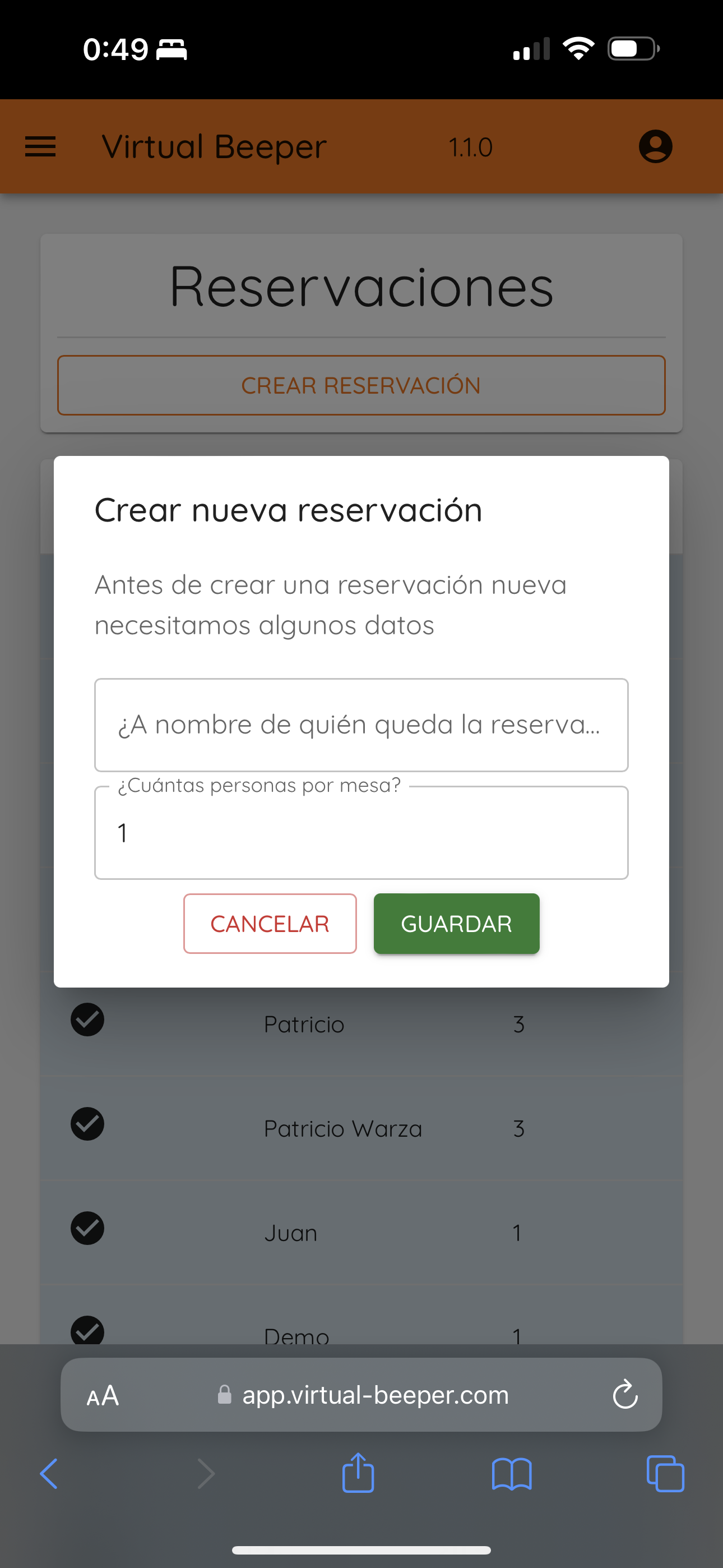The image size is (723, 1568).
Task: Open Safari's AA text options
Action: pyautogui.click(x=103, y=1395)
